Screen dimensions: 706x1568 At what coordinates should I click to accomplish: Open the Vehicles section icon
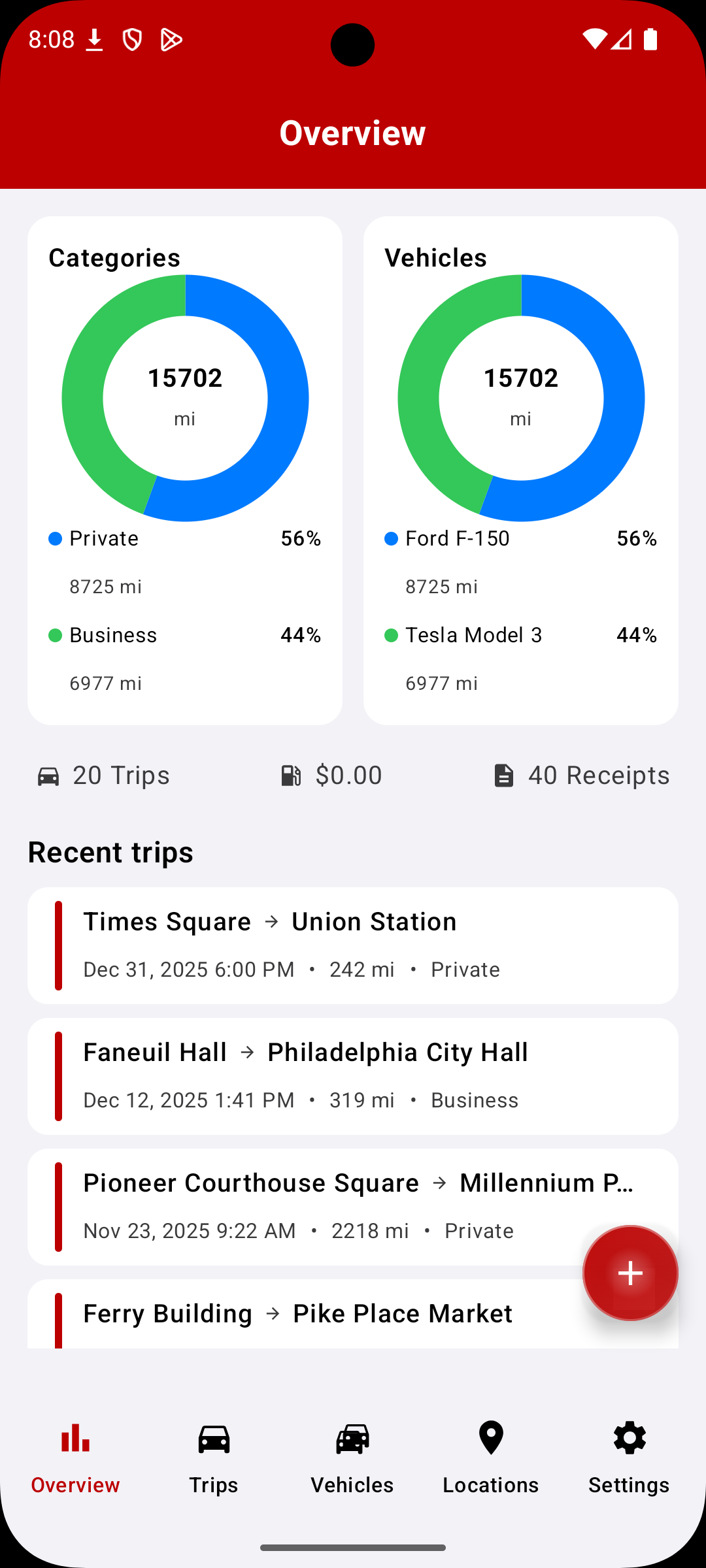point(352,1438)
